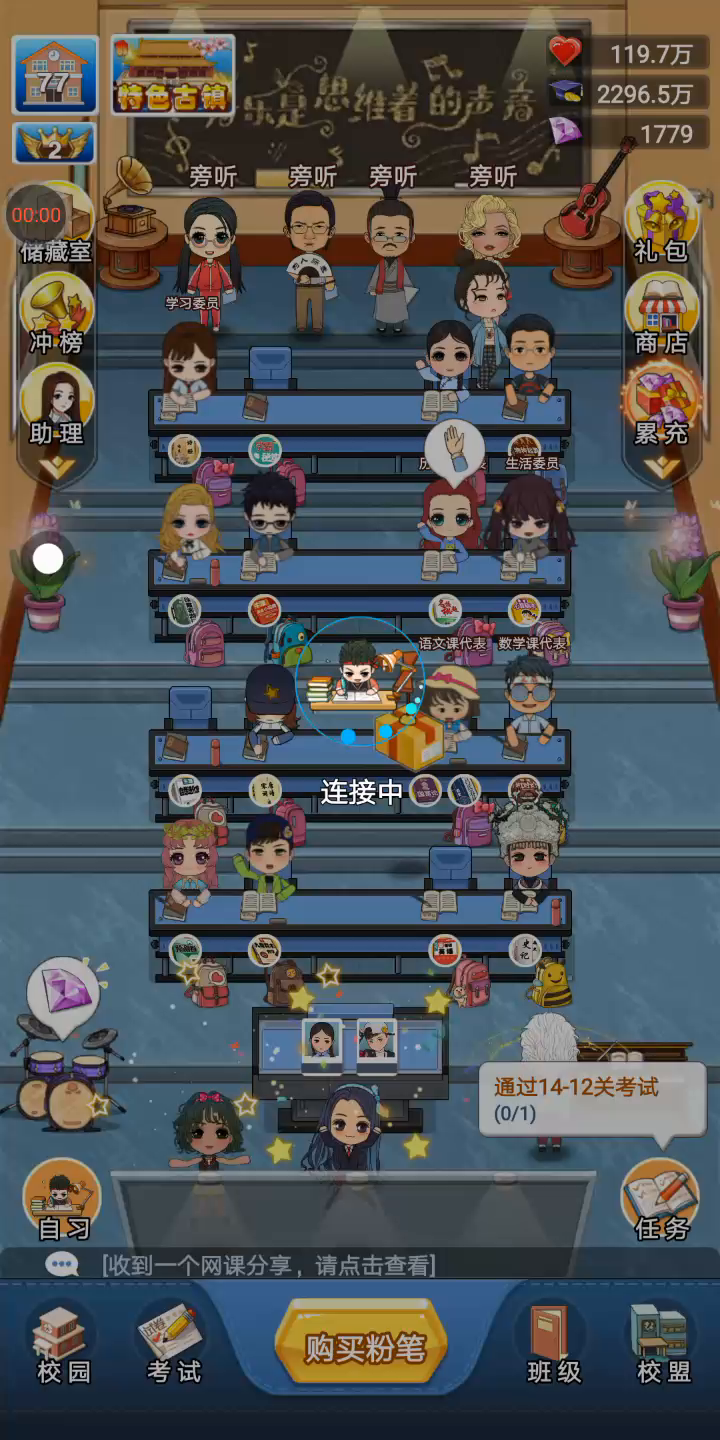This screenshot has height=1440, width=720.
Task: Open the 助理 assistant
Action: [56, 405]
